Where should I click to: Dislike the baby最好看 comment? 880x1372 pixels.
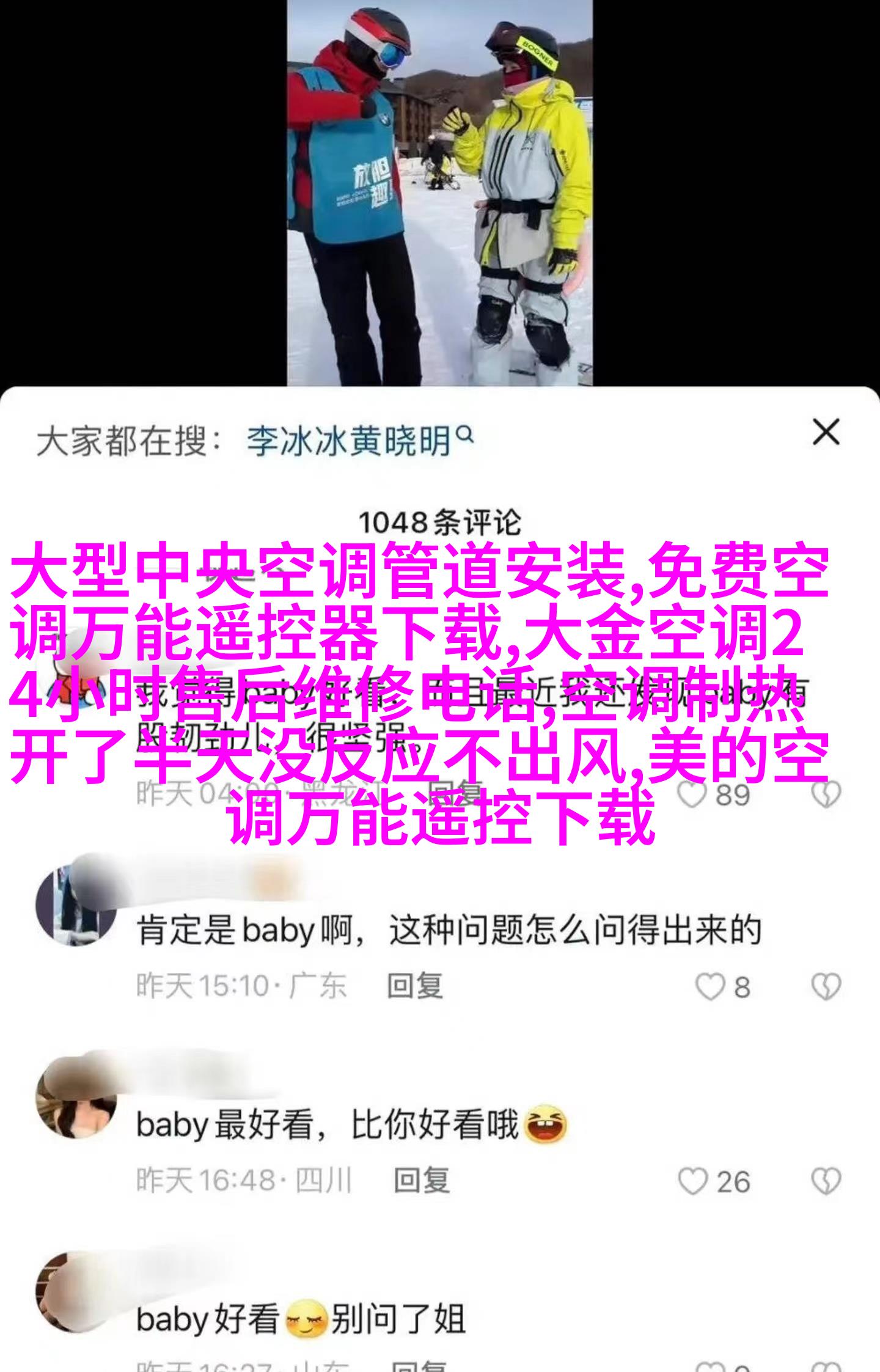[826, 1181]
